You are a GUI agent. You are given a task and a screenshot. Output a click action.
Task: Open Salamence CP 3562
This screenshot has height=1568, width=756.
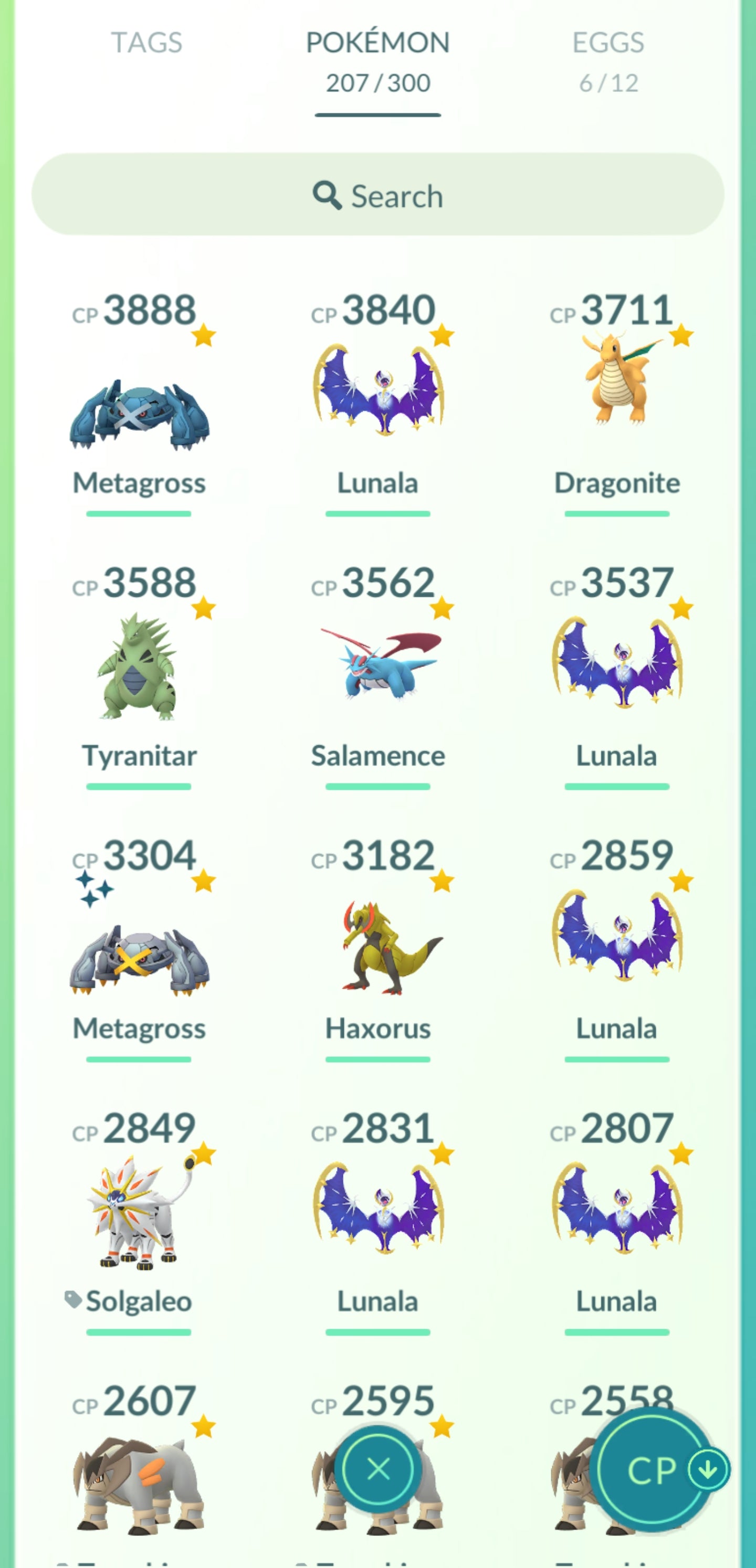pyautogui.click(x=377, y=663)
